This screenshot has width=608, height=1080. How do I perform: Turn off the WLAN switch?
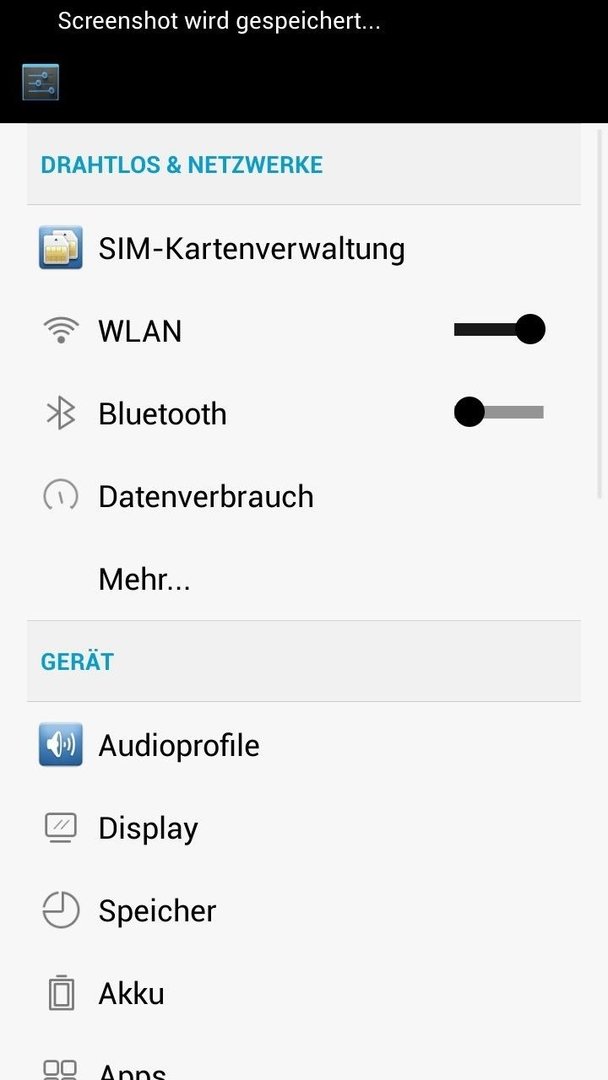(x=499, y=329)
